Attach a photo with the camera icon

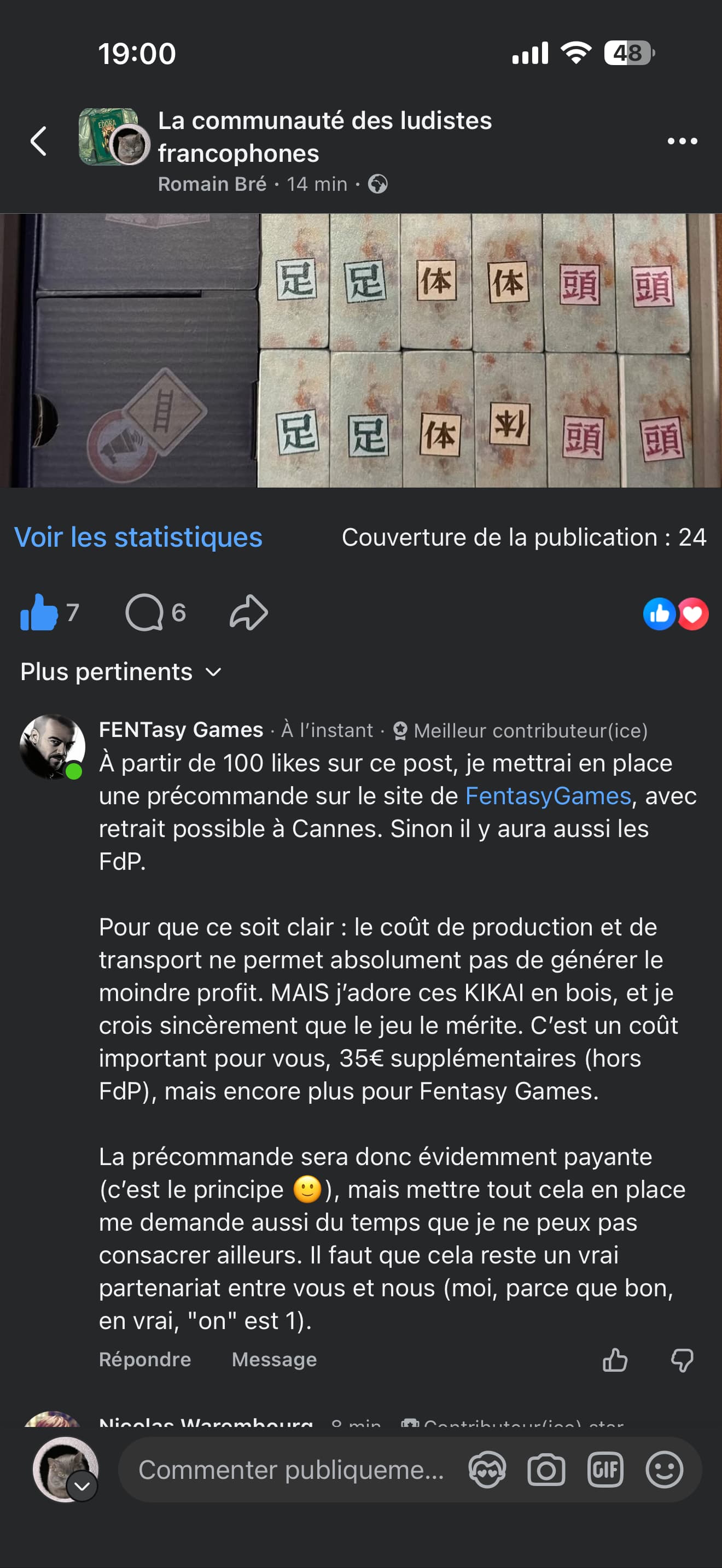pyautogui.click(x=546, y=1470)
